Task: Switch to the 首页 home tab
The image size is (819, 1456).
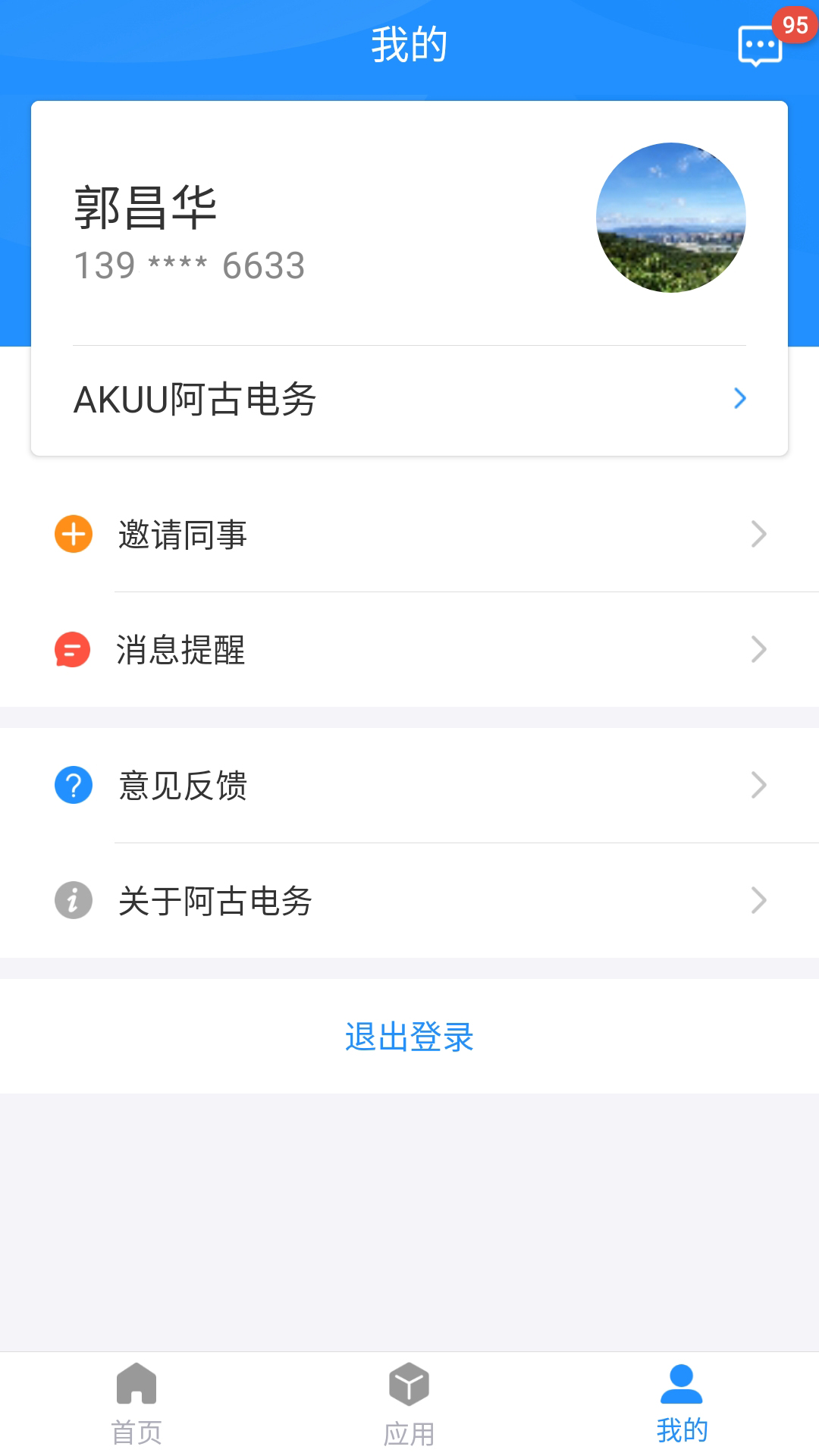Action: [136, 1404]
